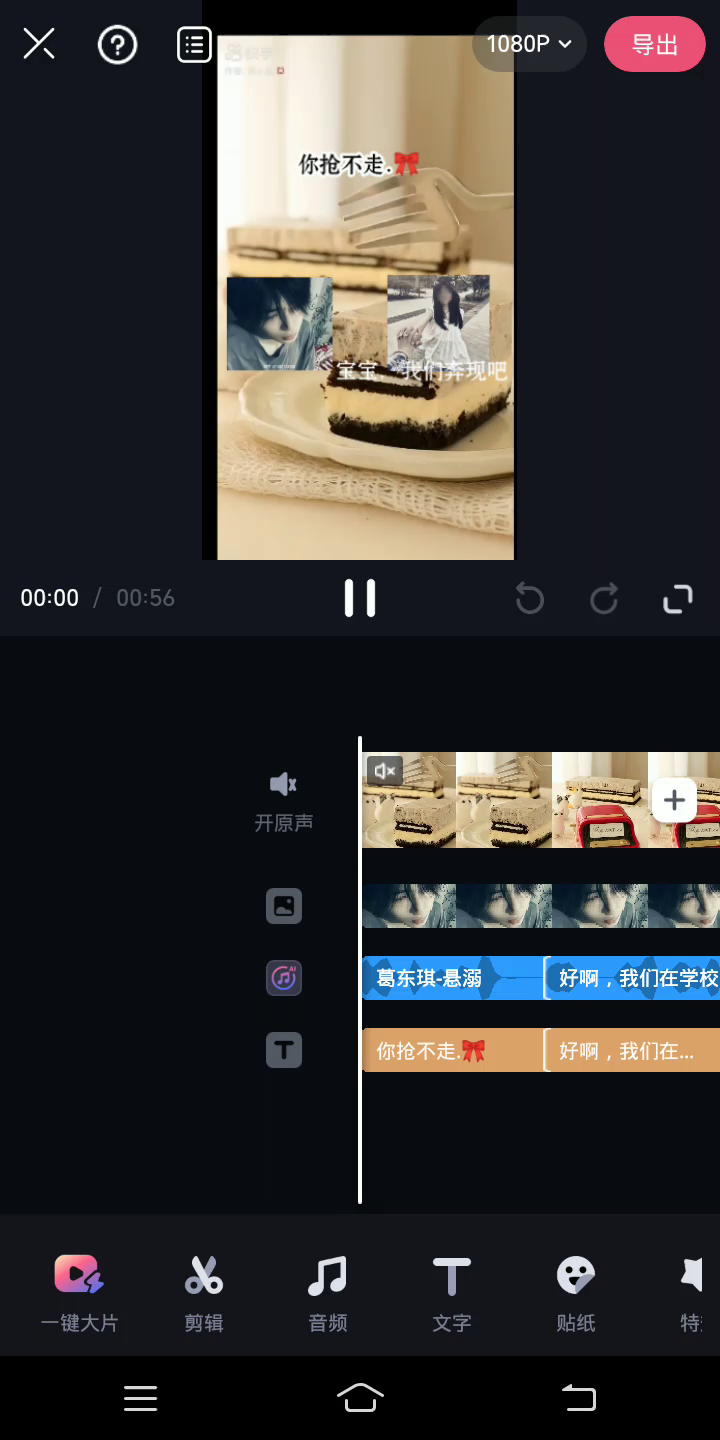Add a new clip with plus button
720x1440 pixels.
tap(674, 800)
